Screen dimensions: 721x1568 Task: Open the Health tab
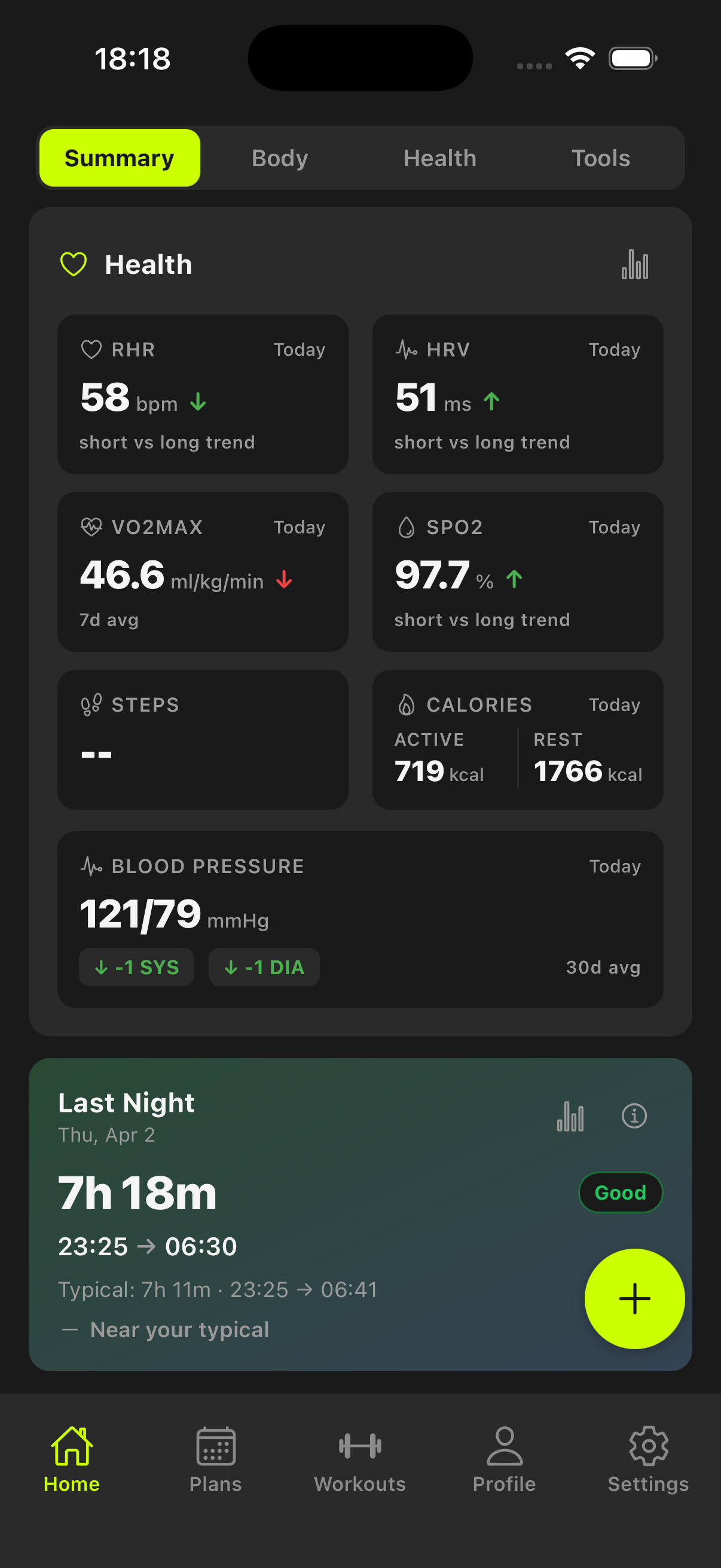coord(440,158)
